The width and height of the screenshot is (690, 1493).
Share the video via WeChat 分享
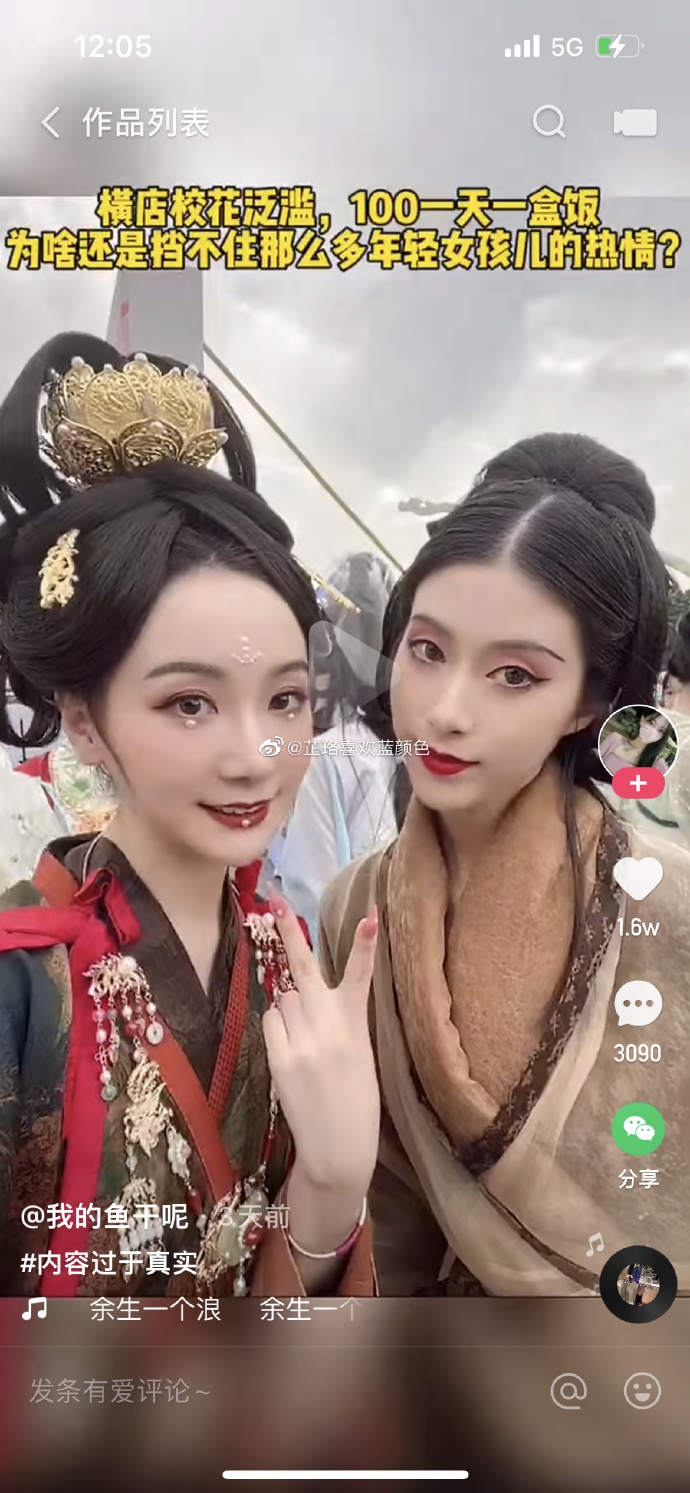click(637, 1130)
